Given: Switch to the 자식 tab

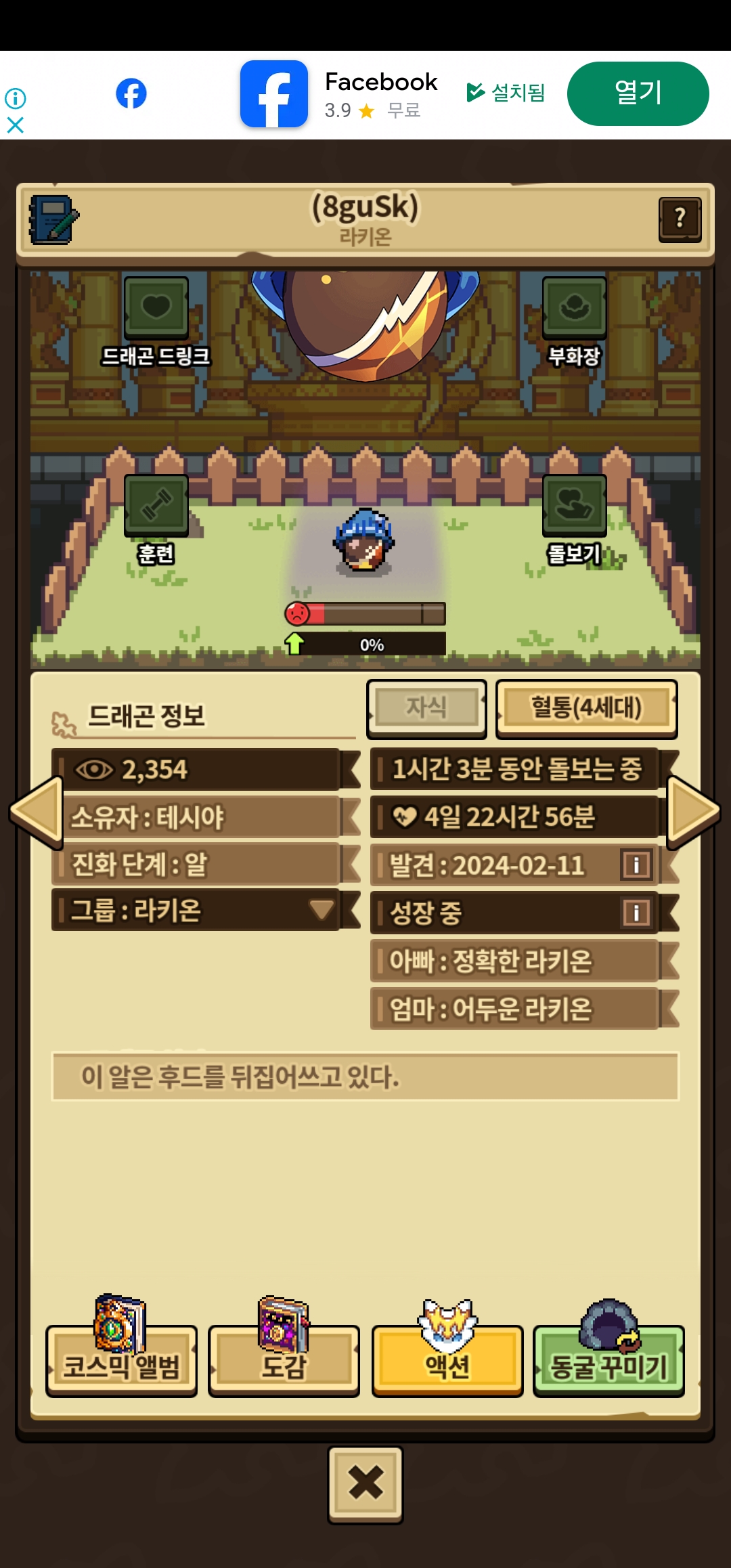Looking at the screenshot, I should (x=426, y=708).
